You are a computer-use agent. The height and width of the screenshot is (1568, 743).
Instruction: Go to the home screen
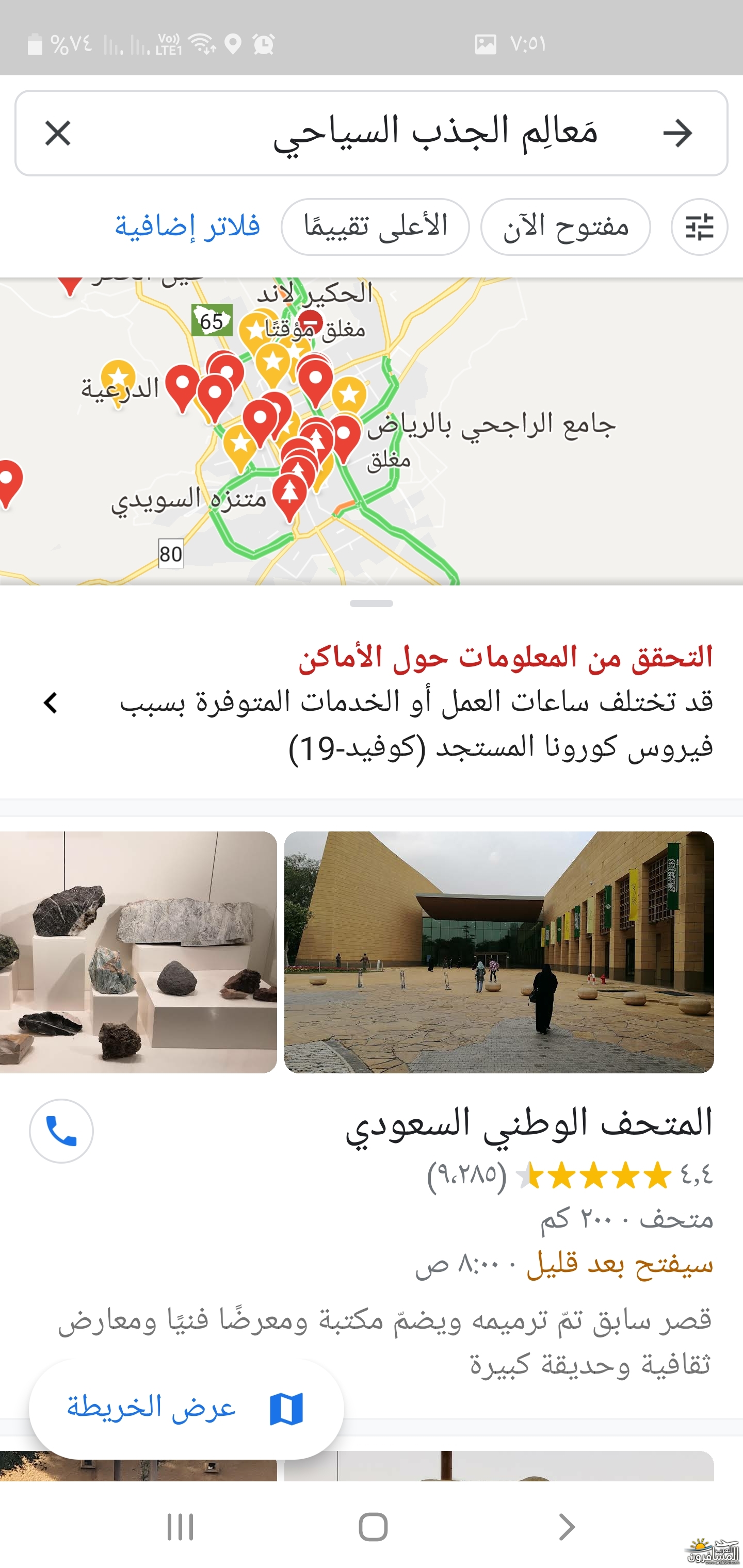tap(373, 1526)
